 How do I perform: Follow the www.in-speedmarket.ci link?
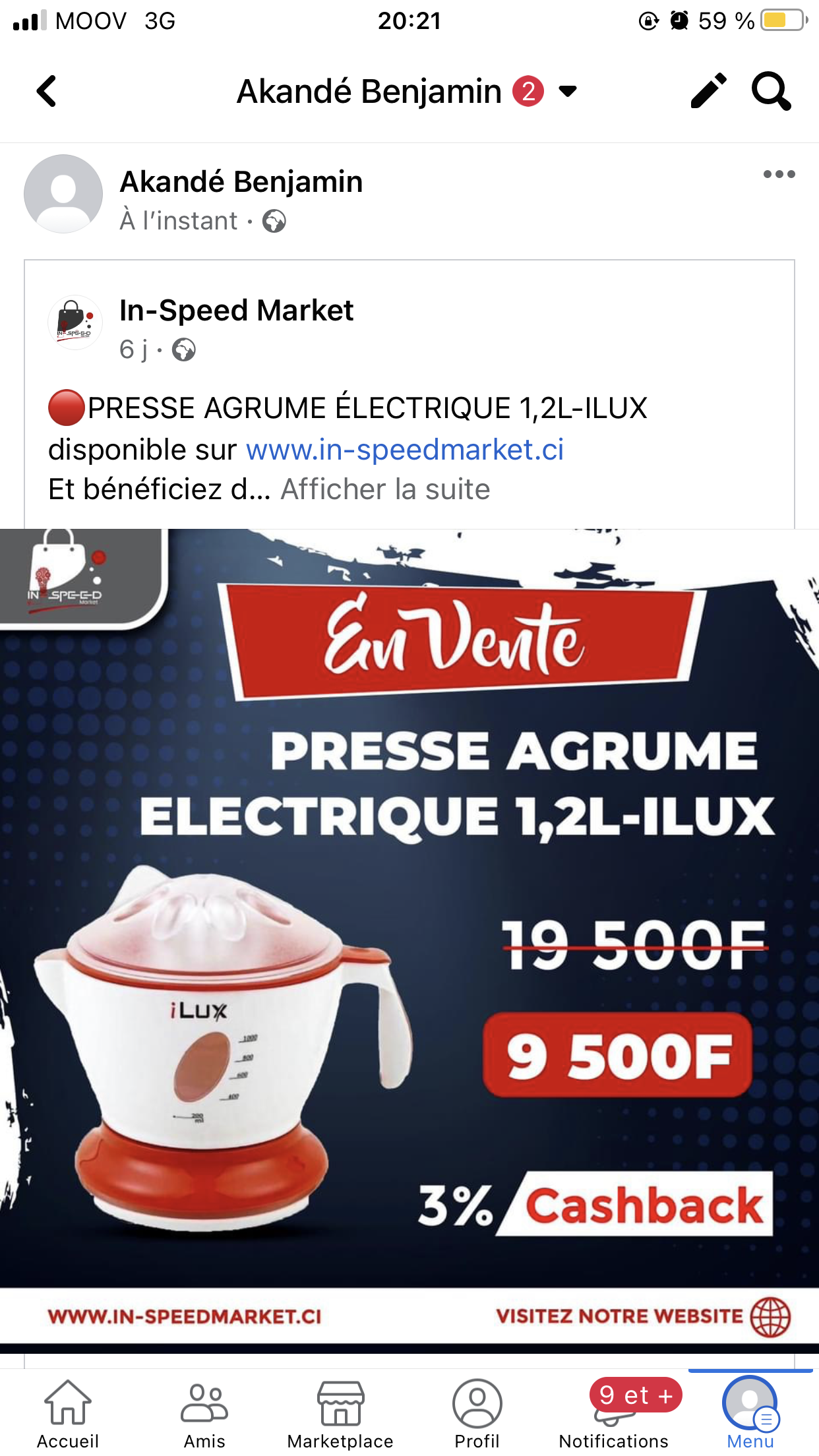[404, 450]
